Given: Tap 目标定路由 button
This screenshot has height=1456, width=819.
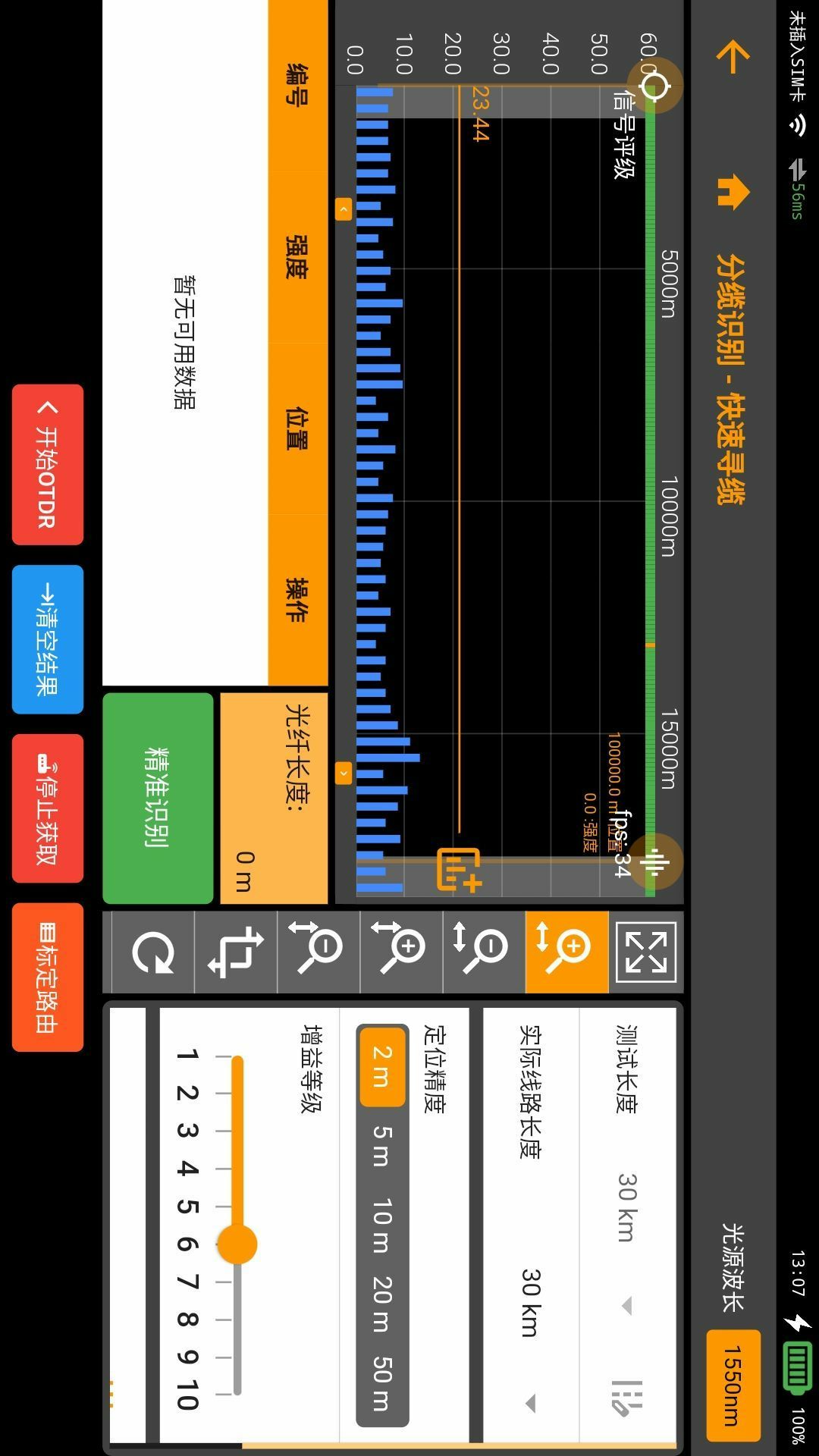Looking at the screenshot, I should click(47, 977).
